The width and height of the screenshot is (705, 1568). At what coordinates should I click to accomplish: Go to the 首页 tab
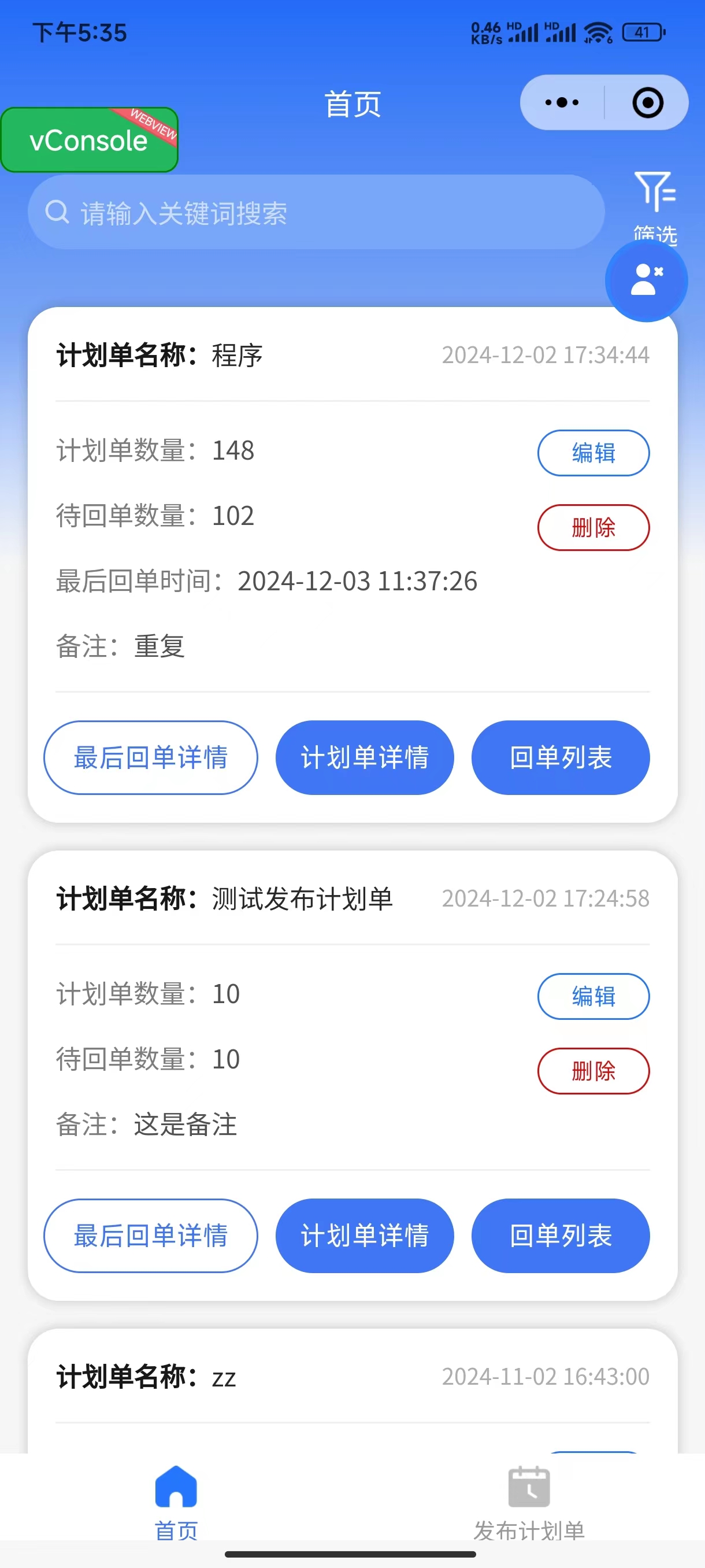coord(176,1502)
